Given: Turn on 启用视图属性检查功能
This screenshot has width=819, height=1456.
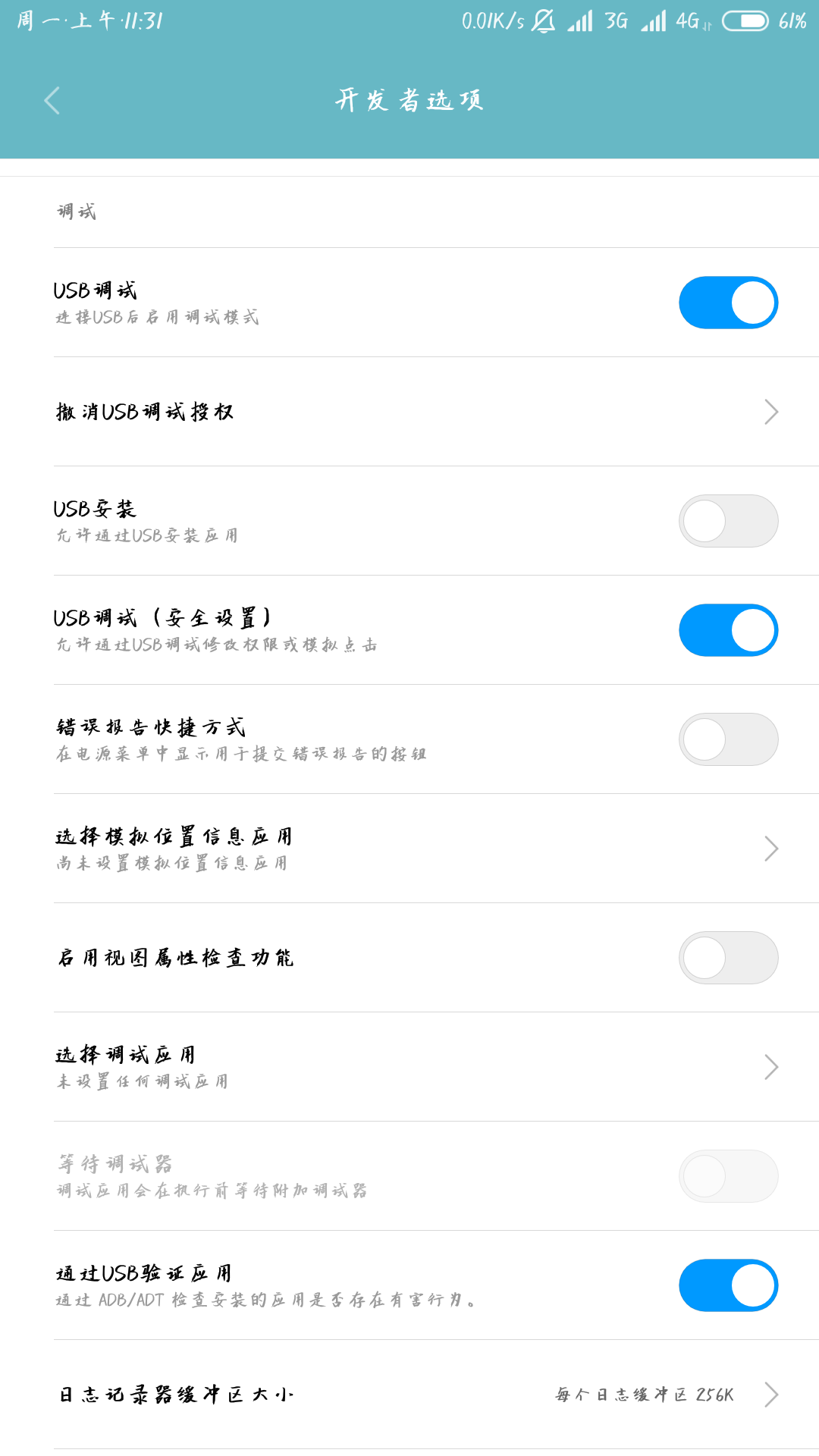Looking at the screenshot, I should (x=728, y=958).
